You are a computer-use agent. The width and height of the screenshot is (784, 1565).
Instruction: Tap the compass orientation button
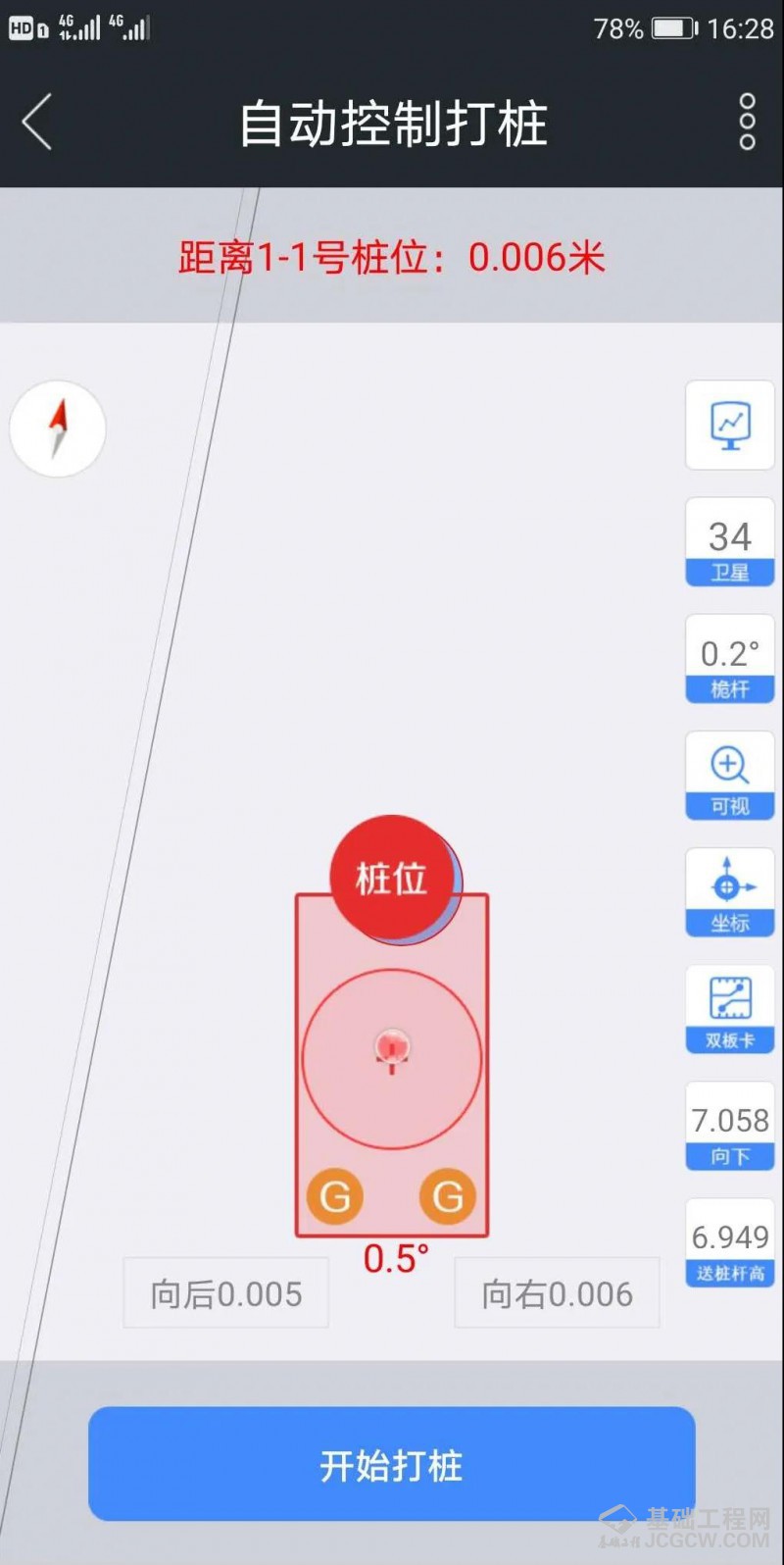click(58, 429)
